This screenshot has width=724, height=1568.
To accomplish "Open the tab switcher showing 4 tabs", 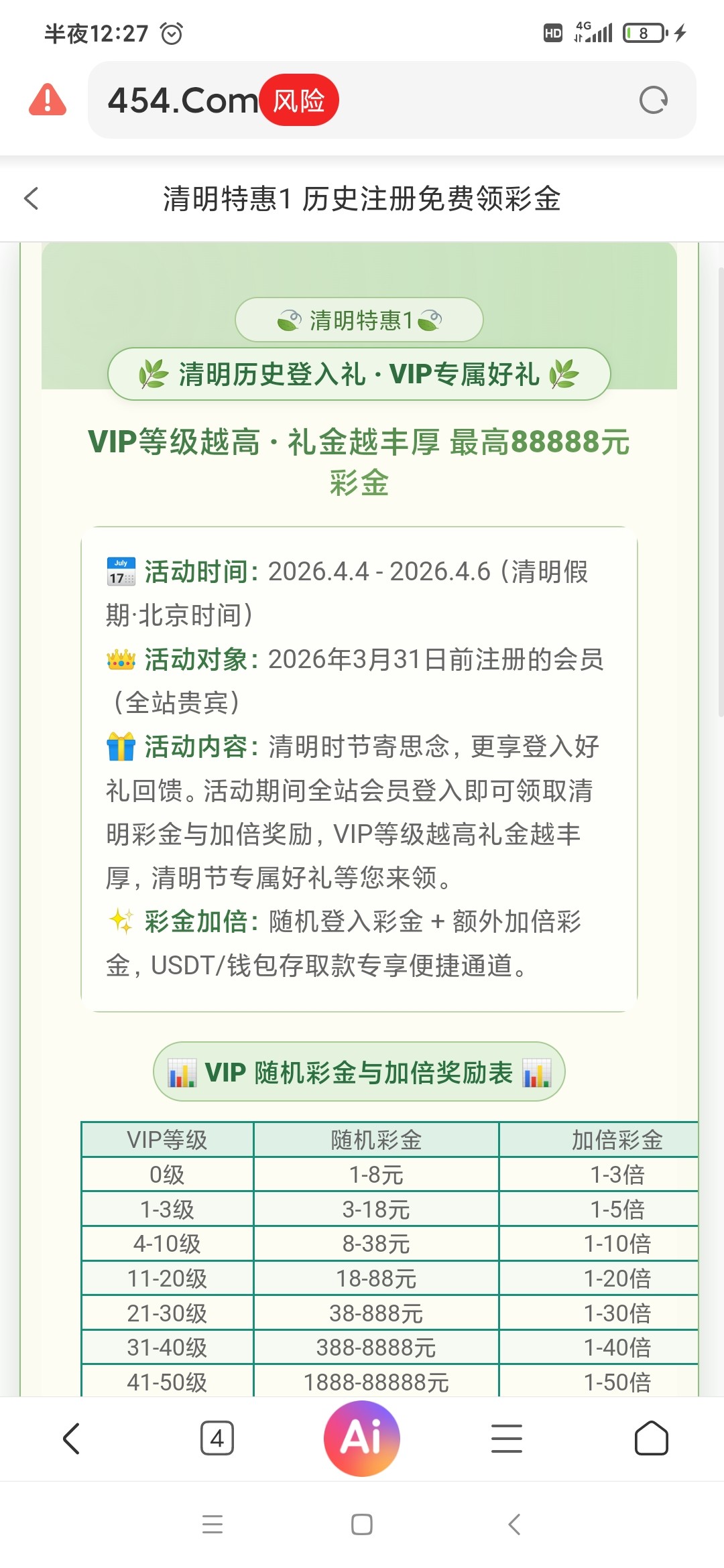I will pos(217,1438).
